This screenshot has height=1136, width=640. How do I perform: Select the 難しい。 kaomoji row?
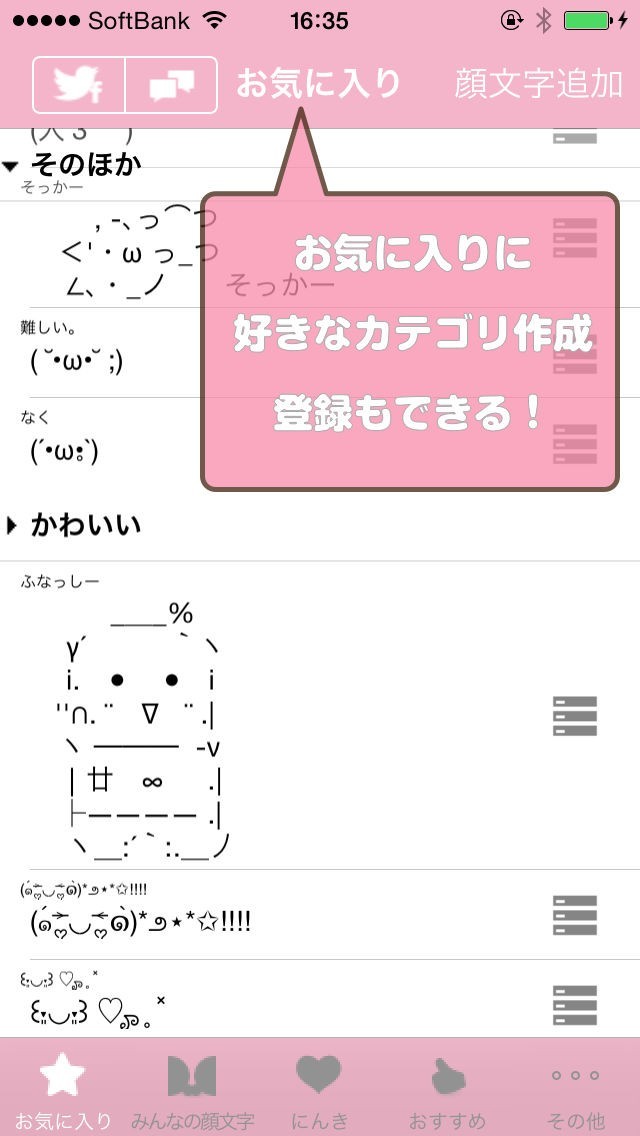coord(110,352)
